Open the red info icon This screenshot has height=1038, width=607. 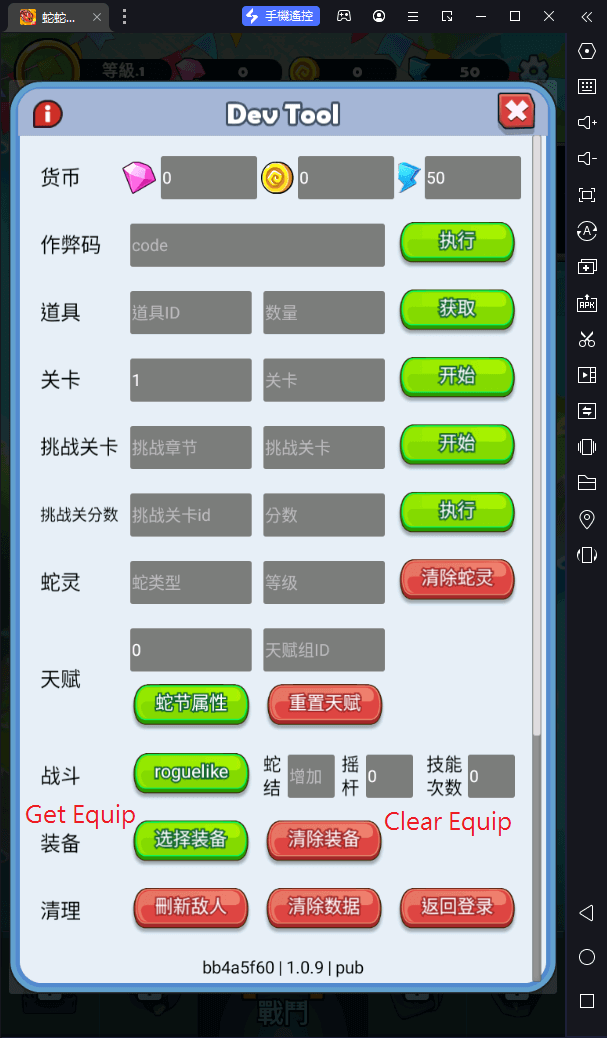tap(48, 114)
